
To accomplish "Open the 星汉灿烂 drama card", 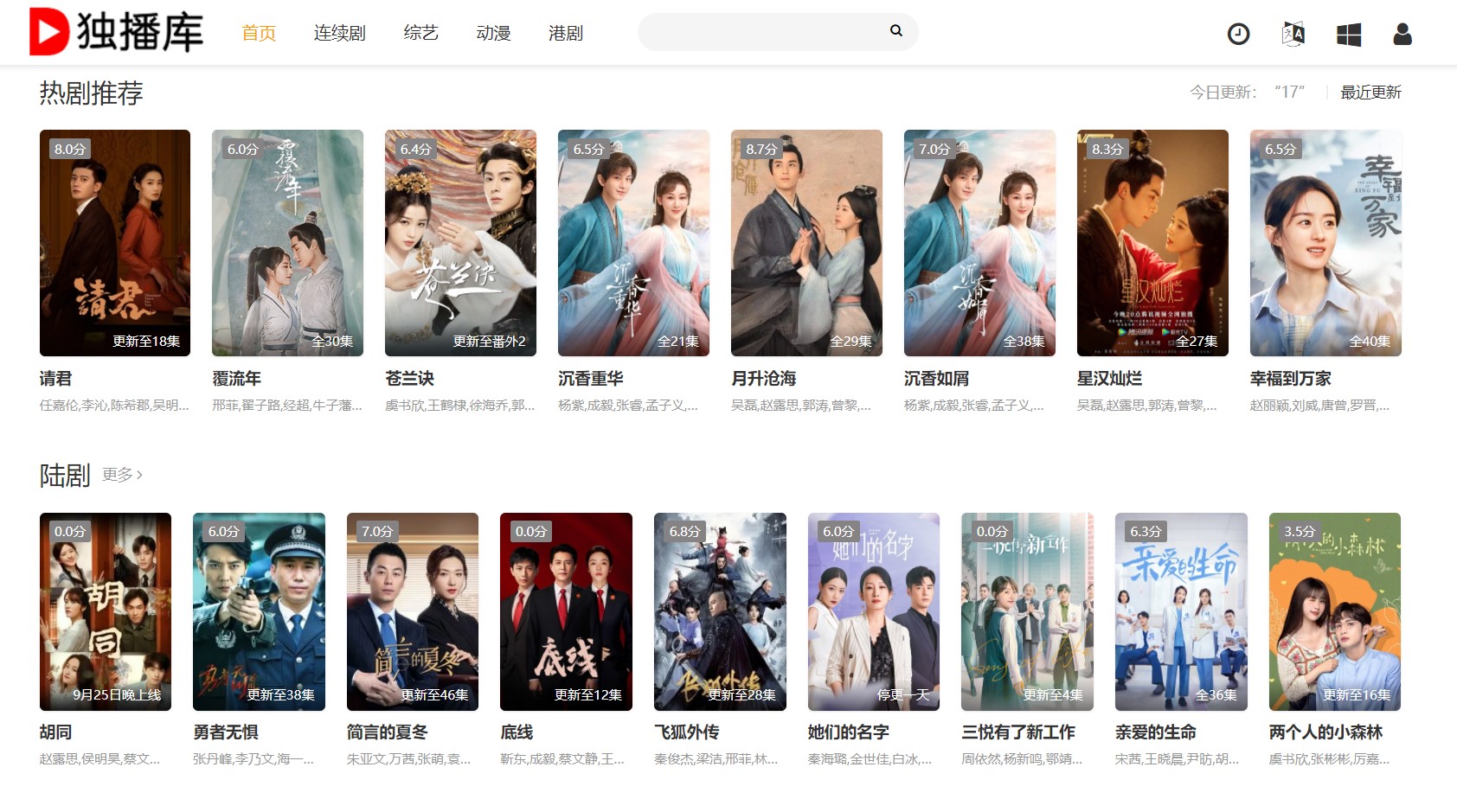I will click(1152, 243).
